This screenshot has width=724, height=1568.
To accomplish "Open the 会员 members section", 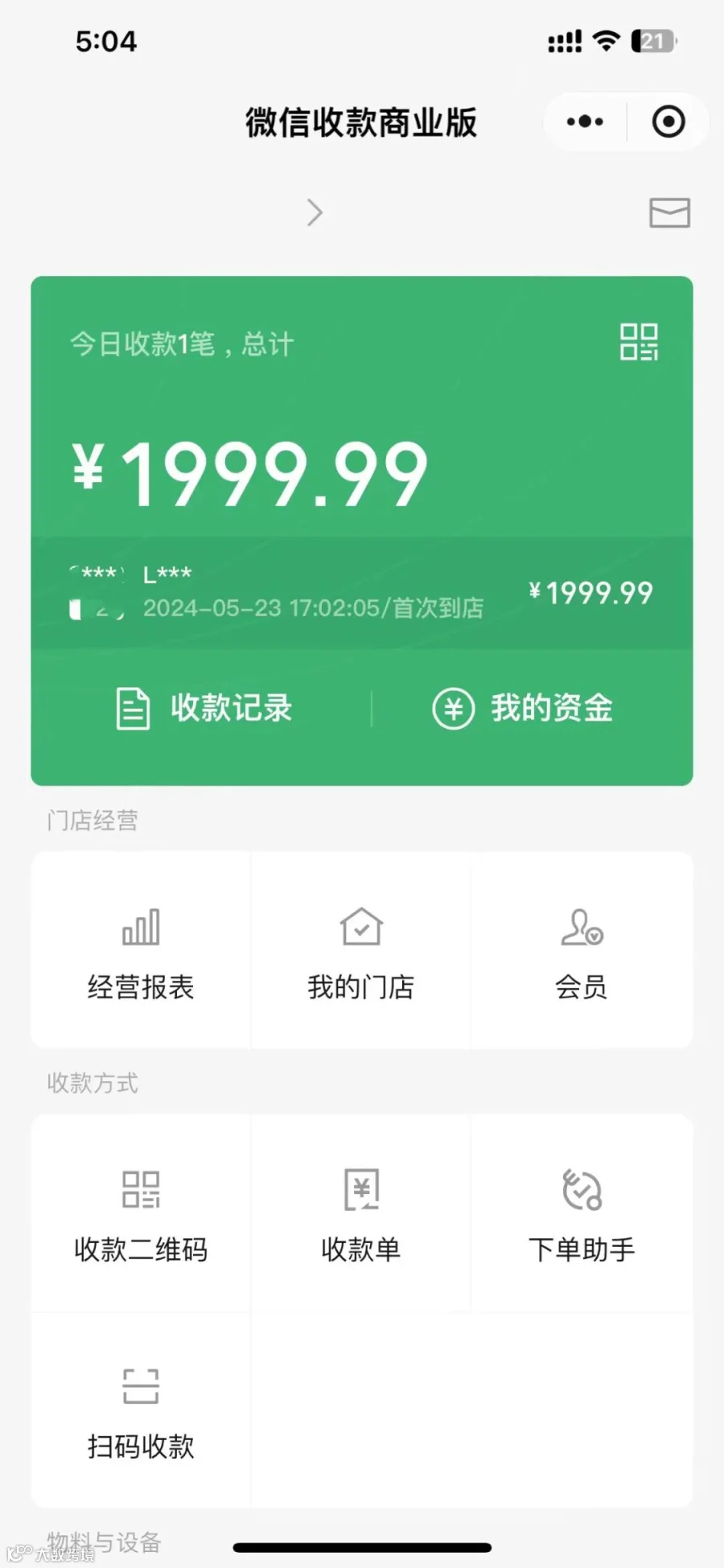I will pos(582,950).
